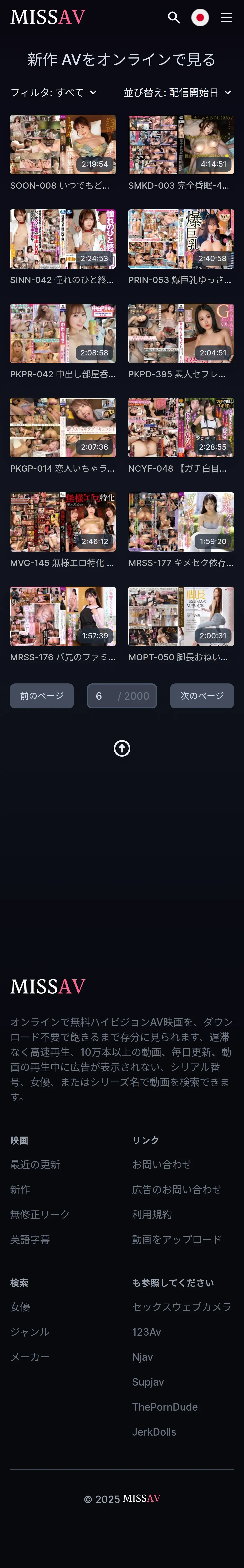Go to previous page with 前のページ
Screen dimensions: 244x1568
[x=42, y=696]
